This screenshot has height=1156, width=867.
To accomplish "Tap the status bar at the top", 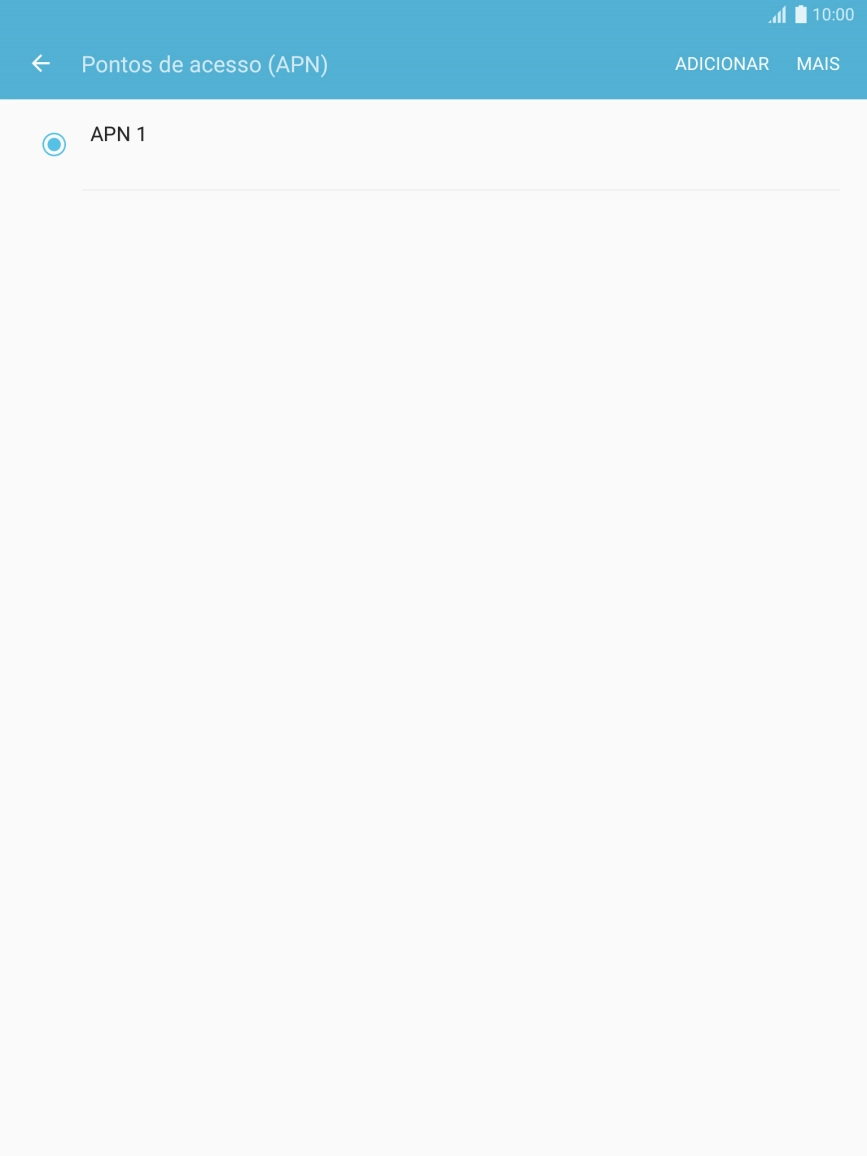I will point(433,15).
